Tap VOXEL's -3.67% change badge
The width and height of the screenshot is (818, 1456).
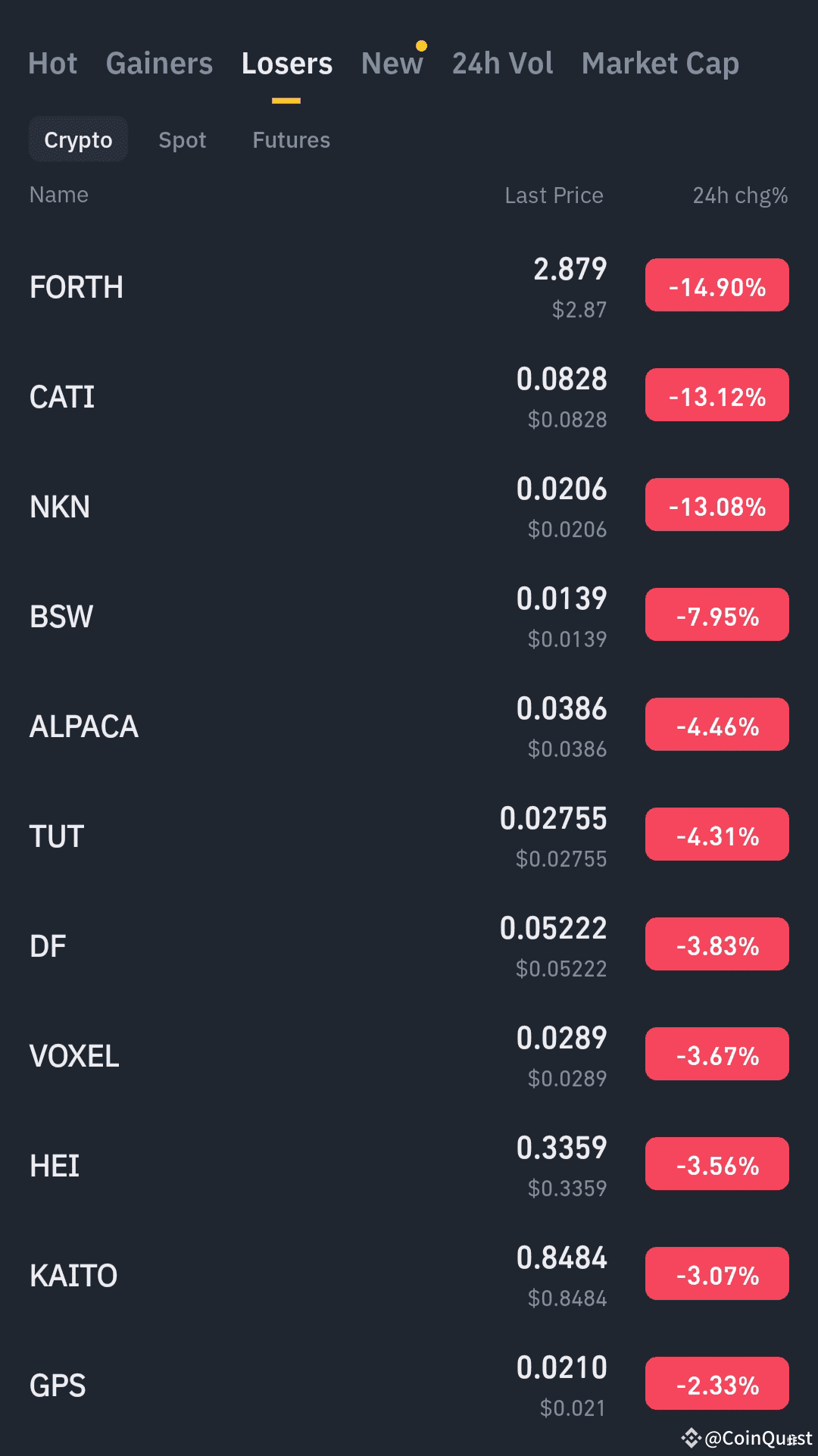pyautogui.click(x=716, y=1053)
